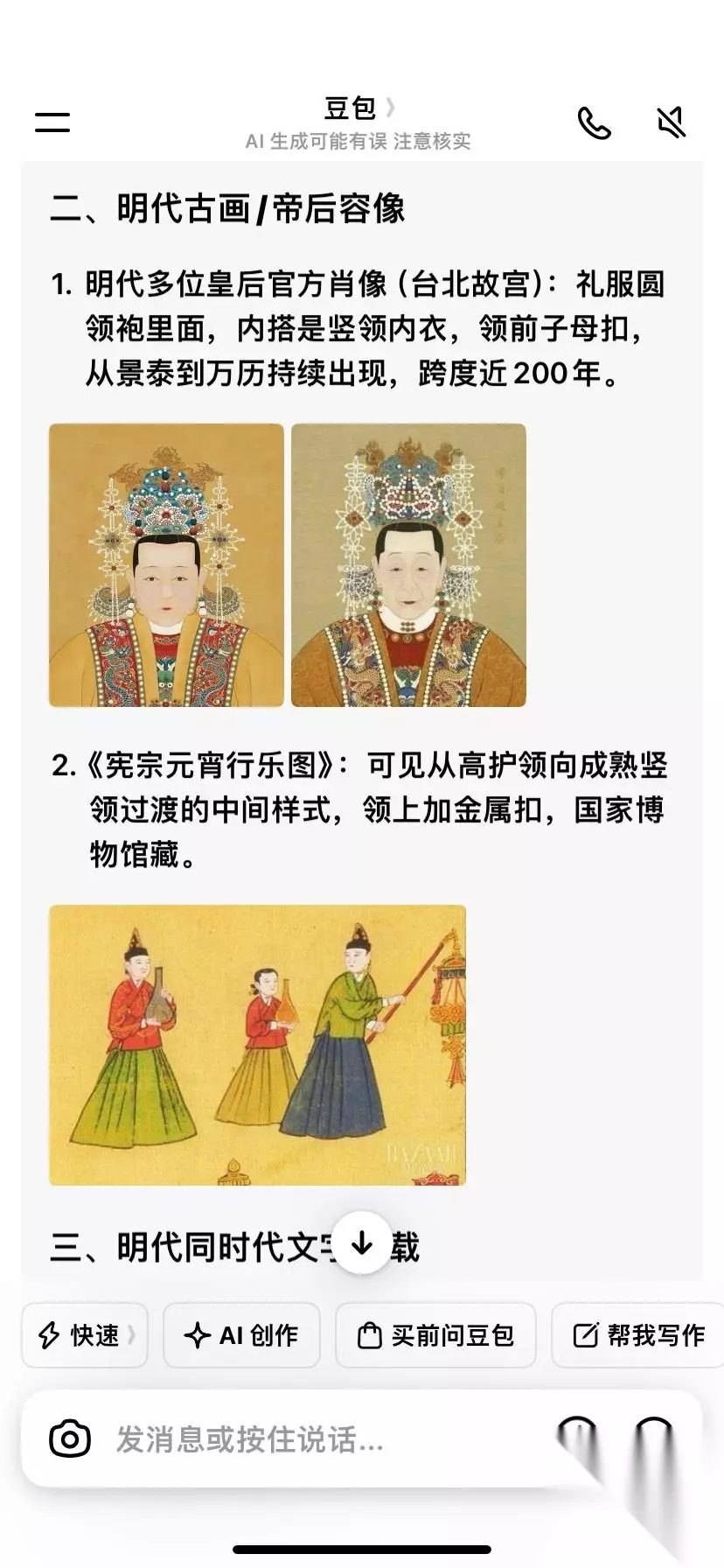Open the 买前问豆包 chip
724x1568 pixels.
point(435,1335)
